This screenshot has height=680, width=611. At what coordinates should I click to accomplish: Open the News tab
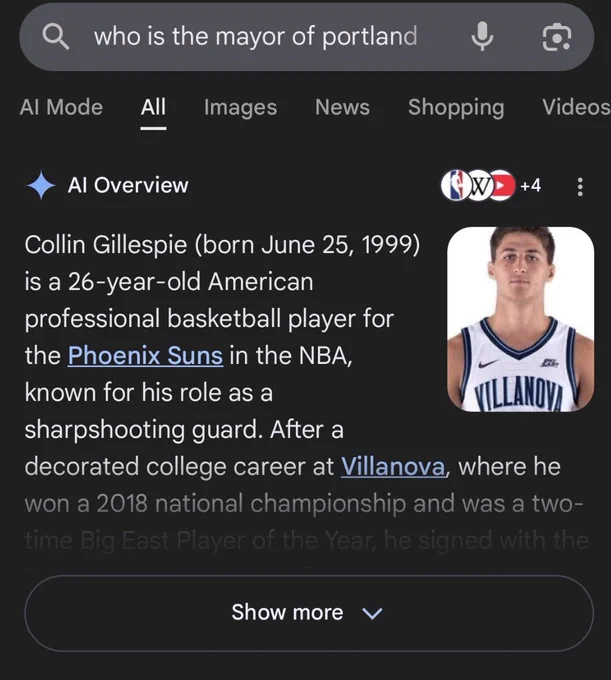pyautogui.click(x=342, y=107)
